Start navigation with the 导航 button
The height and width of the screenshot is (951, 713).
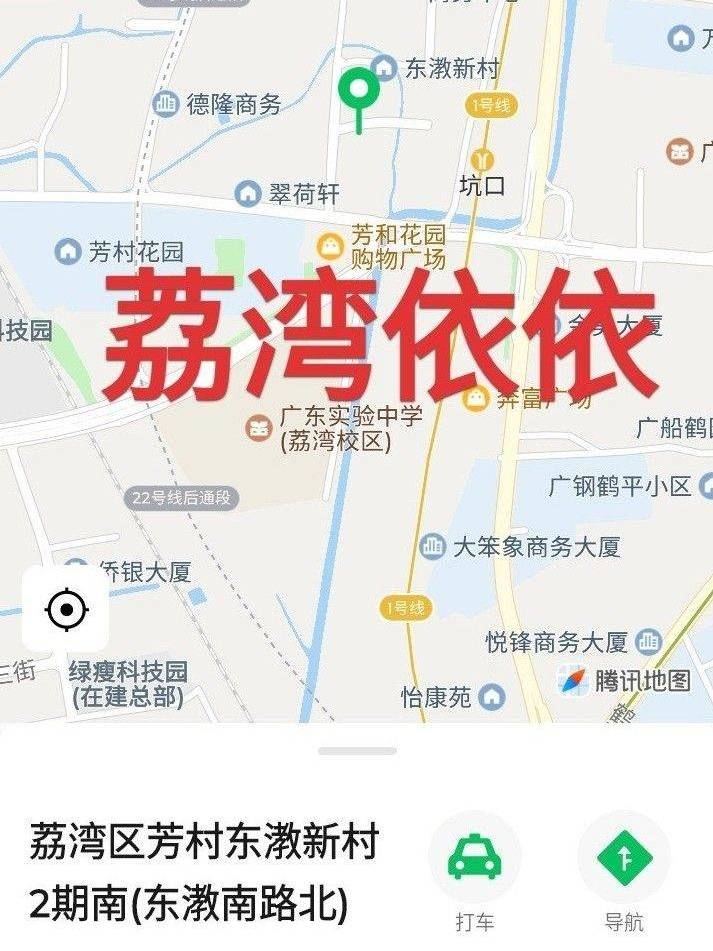[x=624, y=857]
